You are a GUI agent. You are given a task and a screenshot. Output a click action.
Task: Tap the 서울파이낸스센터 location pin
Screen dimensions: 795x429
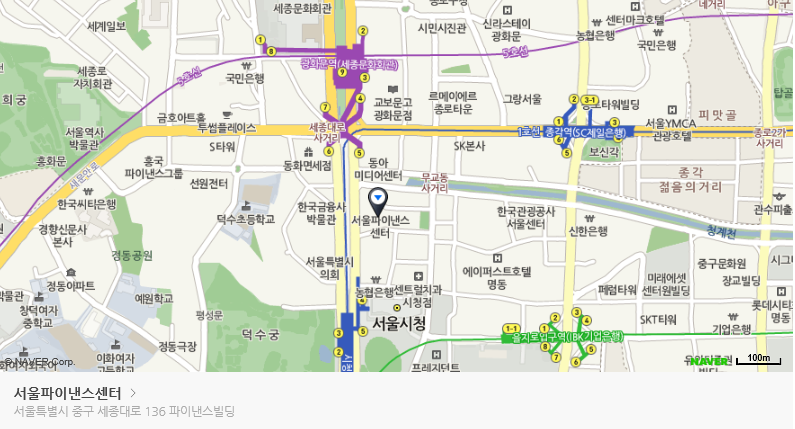[379, 200]
